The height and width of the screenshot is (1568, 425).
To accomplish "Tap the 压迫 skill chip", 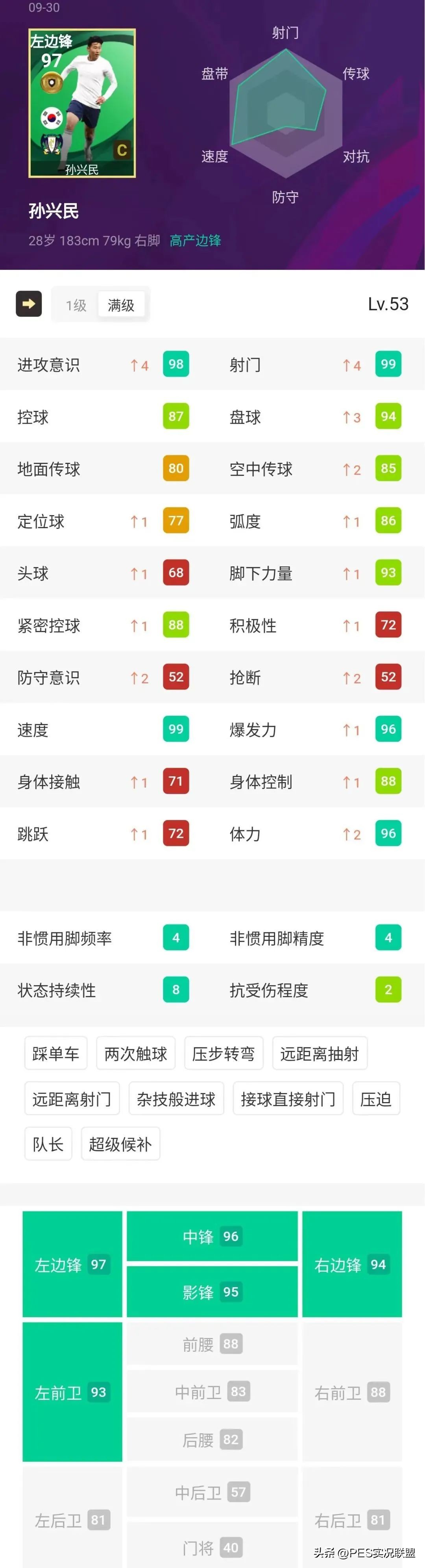I will (x=376, y=1099).
